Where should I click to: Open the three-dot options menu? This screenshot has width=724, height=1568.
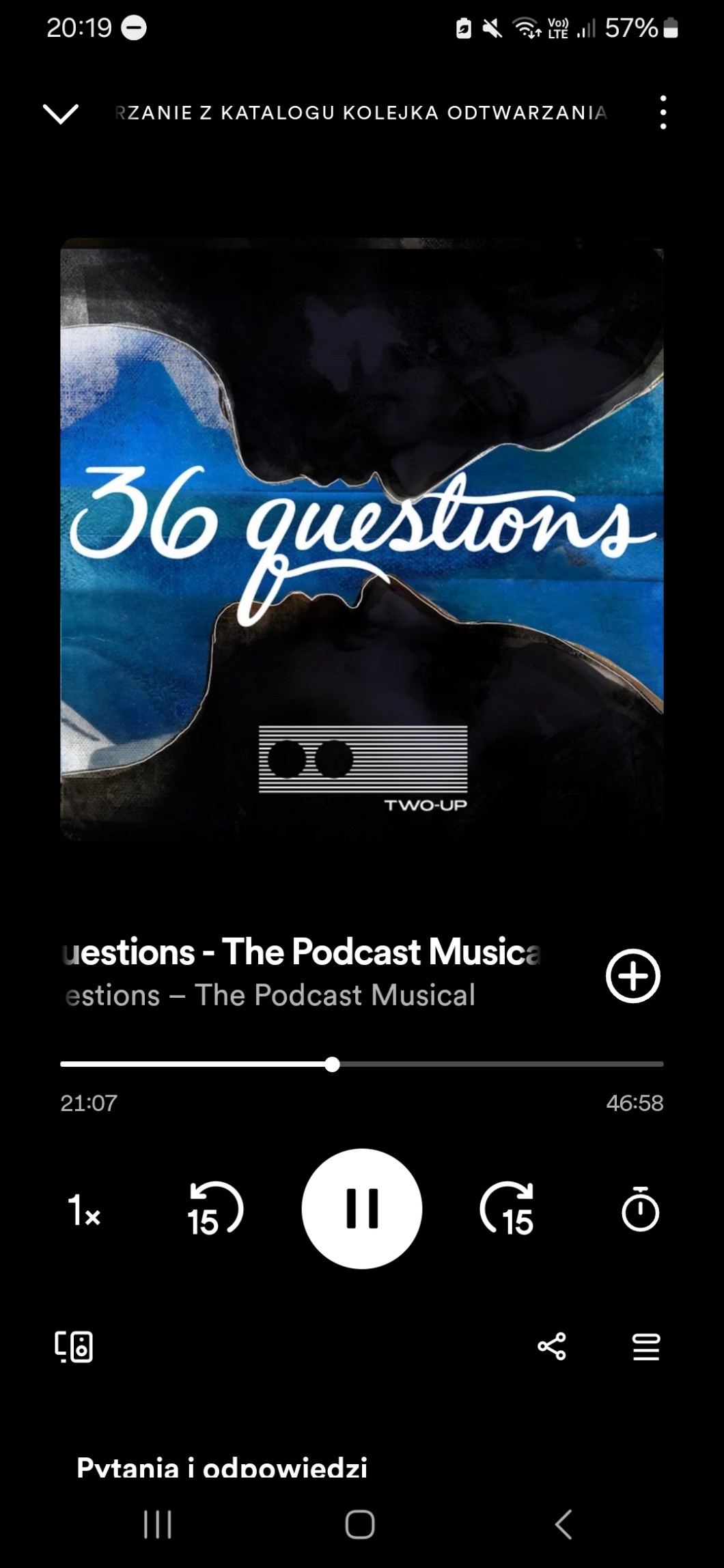[663, 113]
